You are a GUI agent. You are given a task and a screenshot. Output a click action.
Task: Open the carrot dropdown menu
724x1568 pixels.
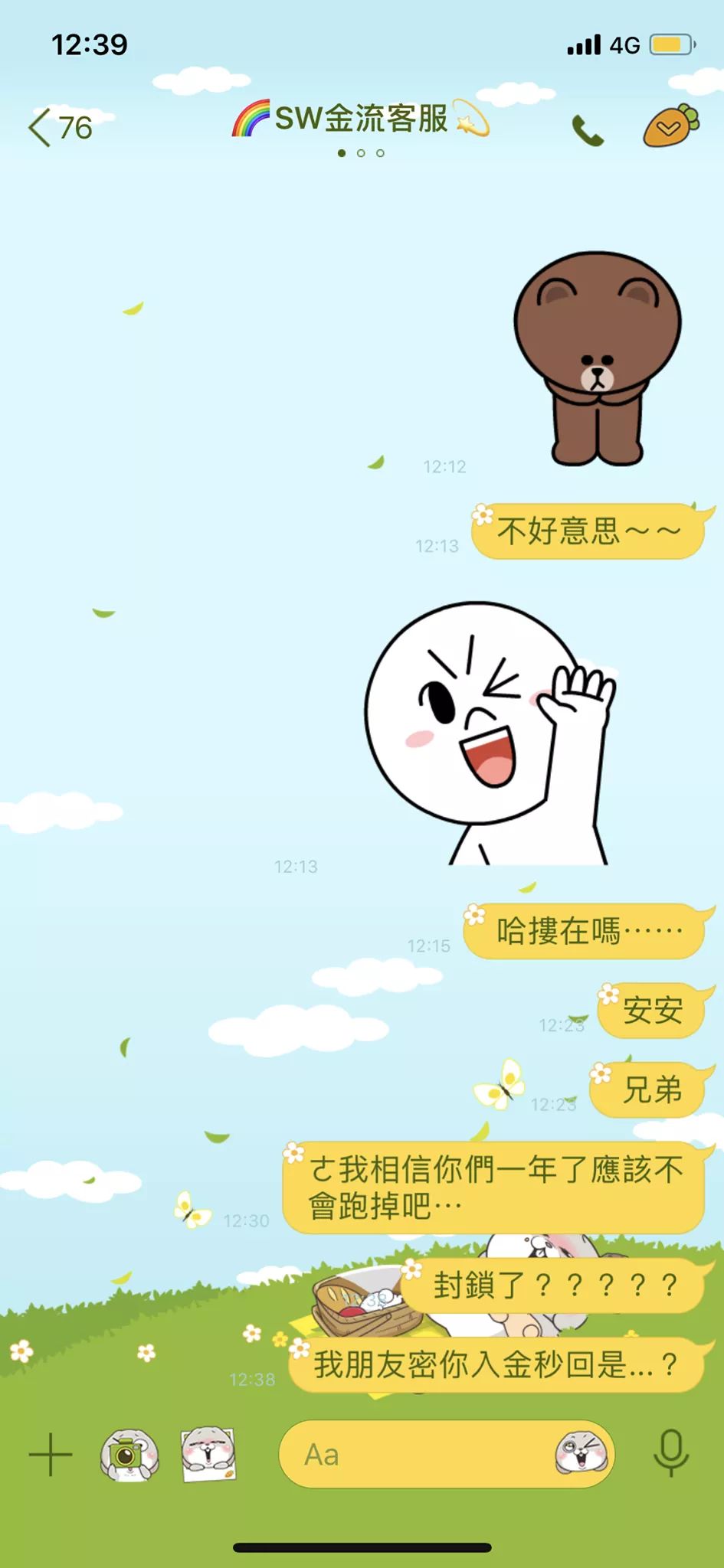click(670, 127)
